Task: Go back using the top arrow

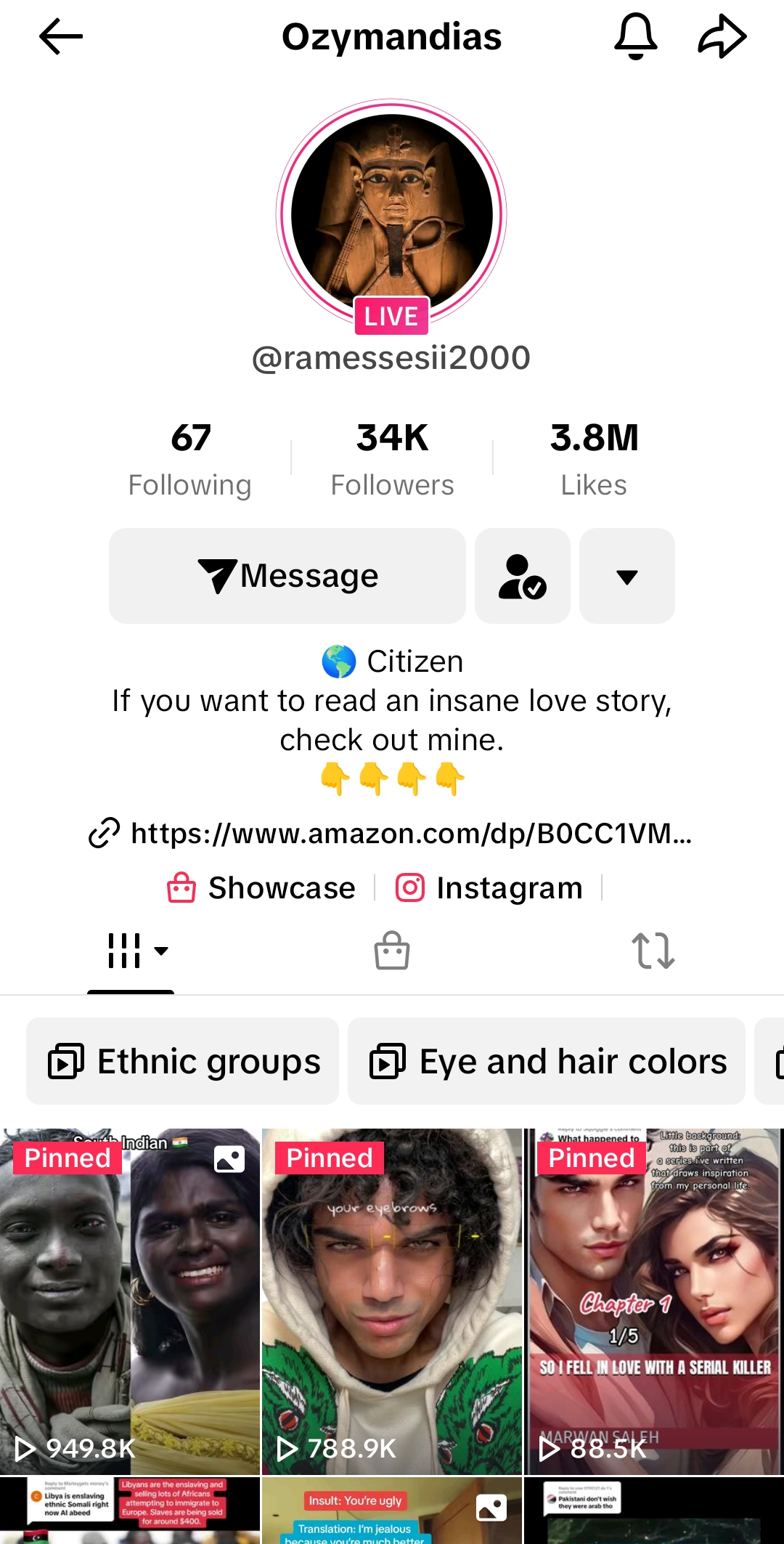Action: point(61,37)
